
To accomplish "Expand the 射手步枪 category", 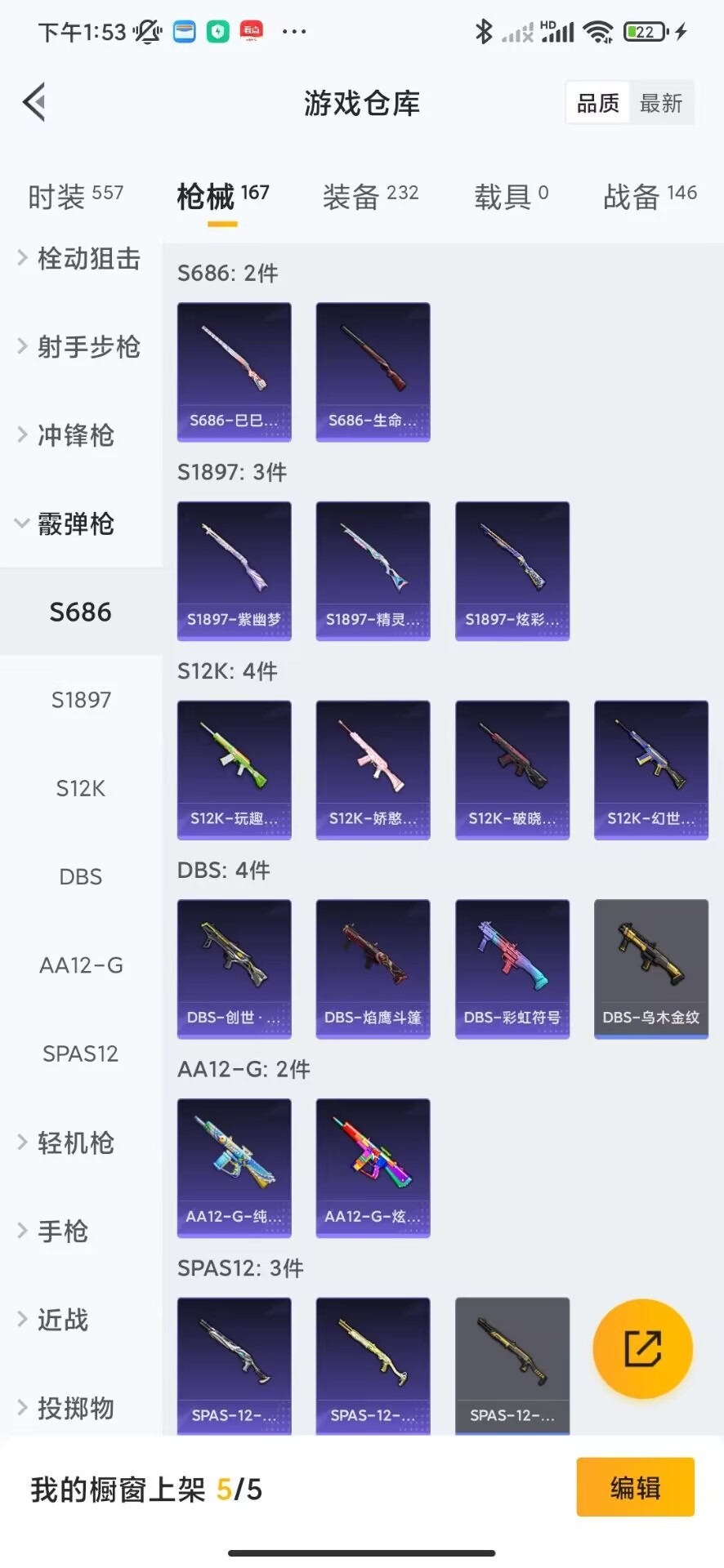I will (x=80, y=347).
